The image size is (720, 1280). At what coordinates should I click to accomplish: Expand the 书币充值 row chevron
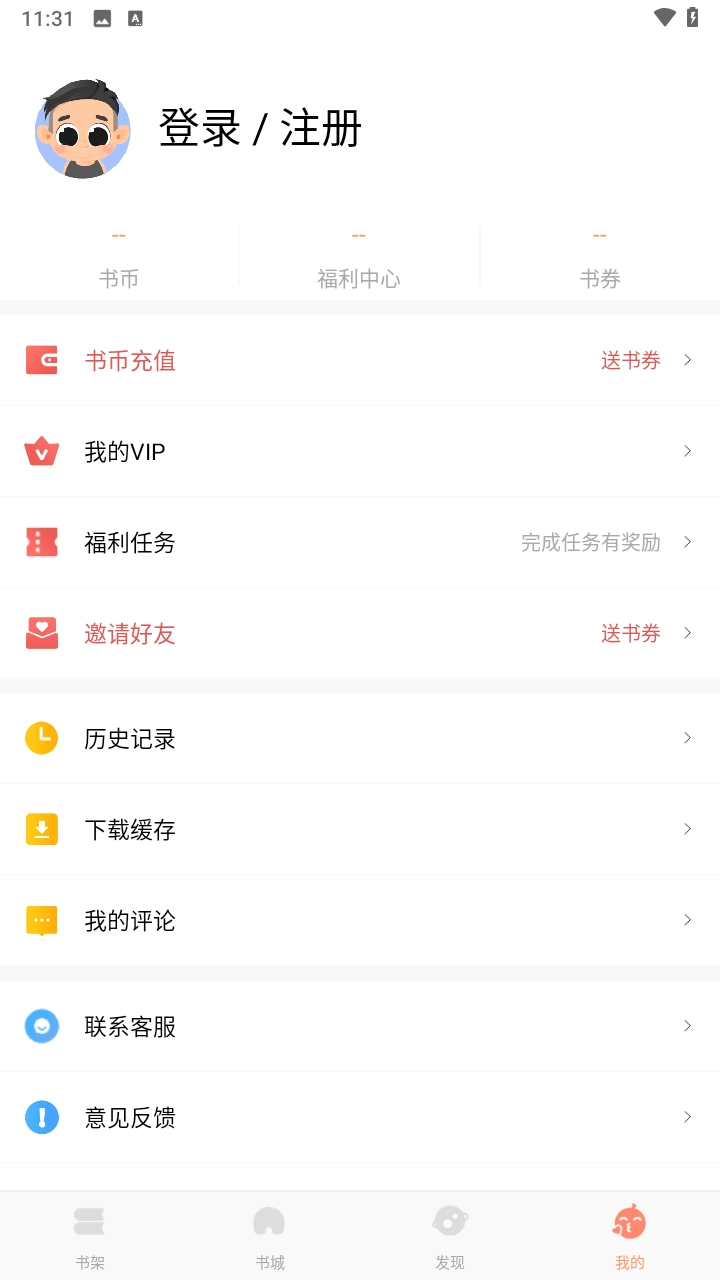[687, 360]
